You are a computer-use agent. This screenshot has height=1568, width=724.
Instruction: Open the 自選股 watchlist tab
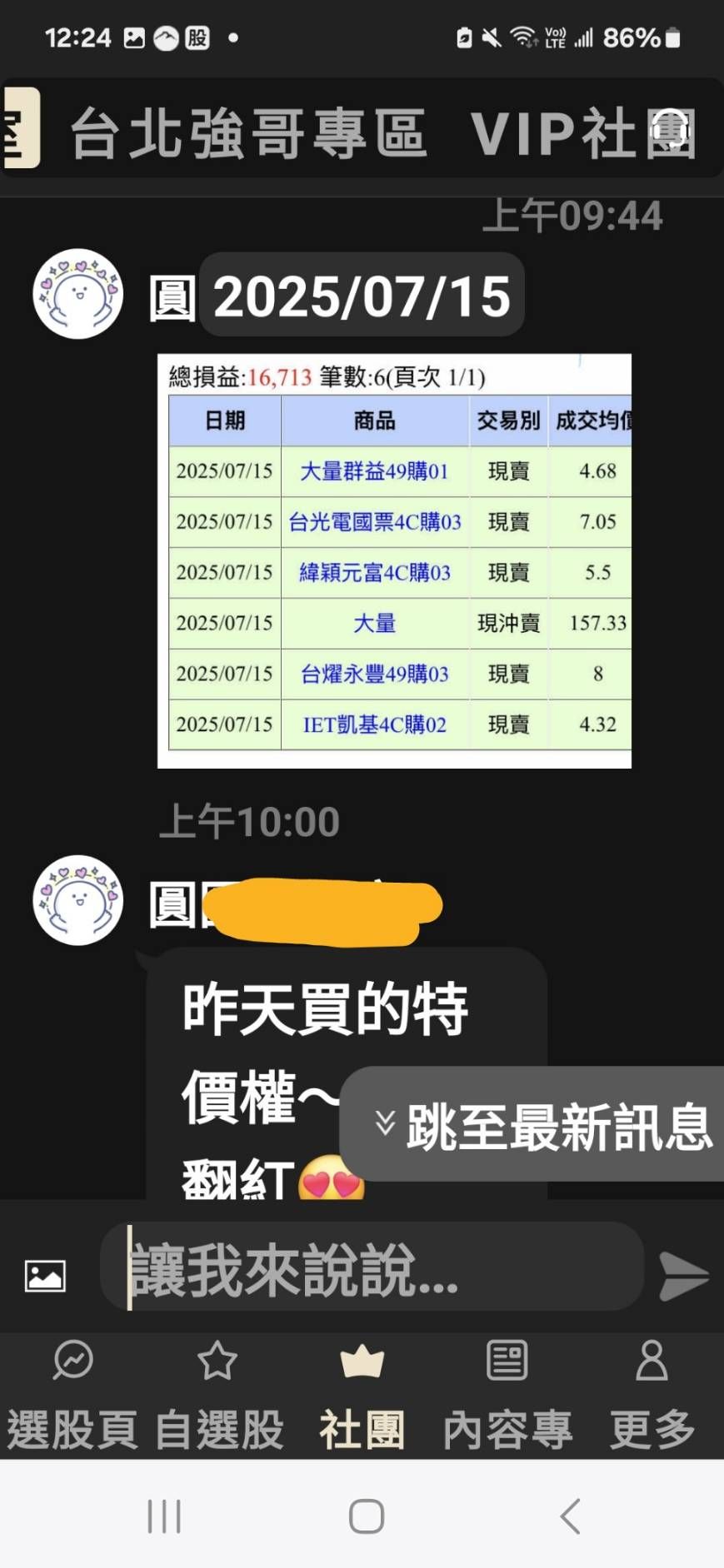[x=218, y=1395]
